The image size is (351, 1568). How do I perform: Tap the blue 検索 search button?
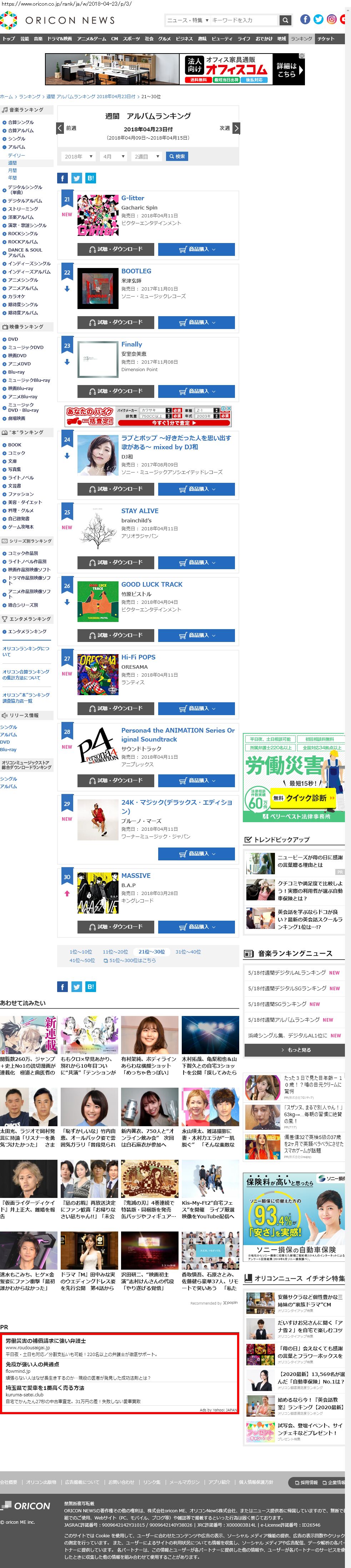[177, 156]
